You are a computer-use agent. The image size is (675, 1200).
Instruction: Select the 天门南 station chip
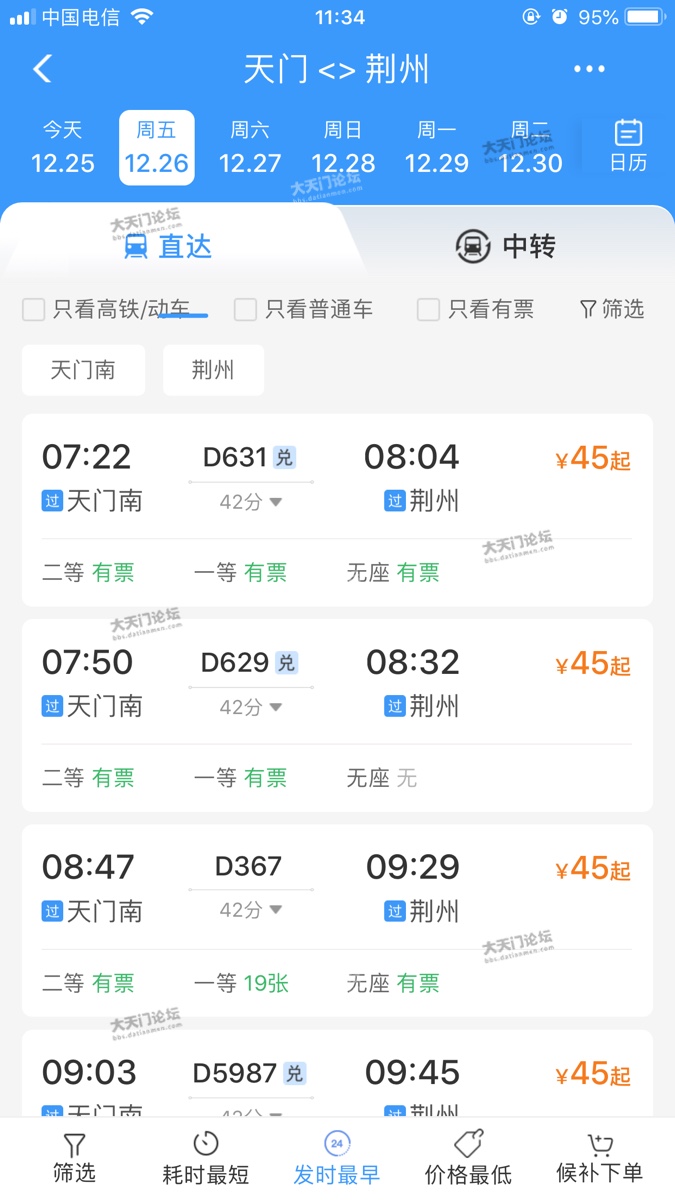pyautogui.click(x=83, y=370)
